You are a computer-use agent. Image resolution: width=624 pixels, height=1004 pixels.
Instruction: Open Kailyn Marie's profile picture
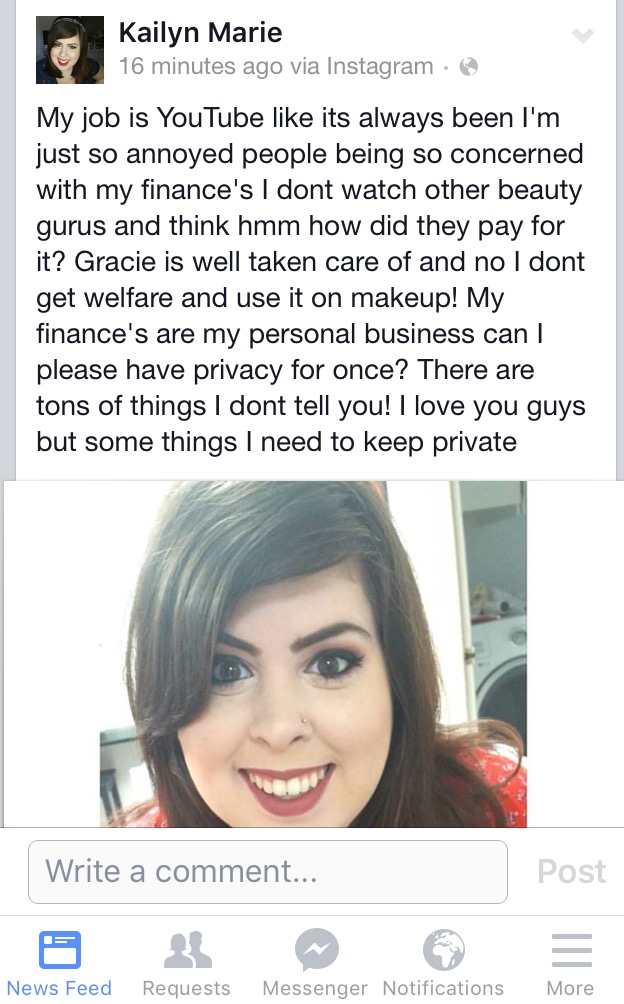tap(70, 50)
